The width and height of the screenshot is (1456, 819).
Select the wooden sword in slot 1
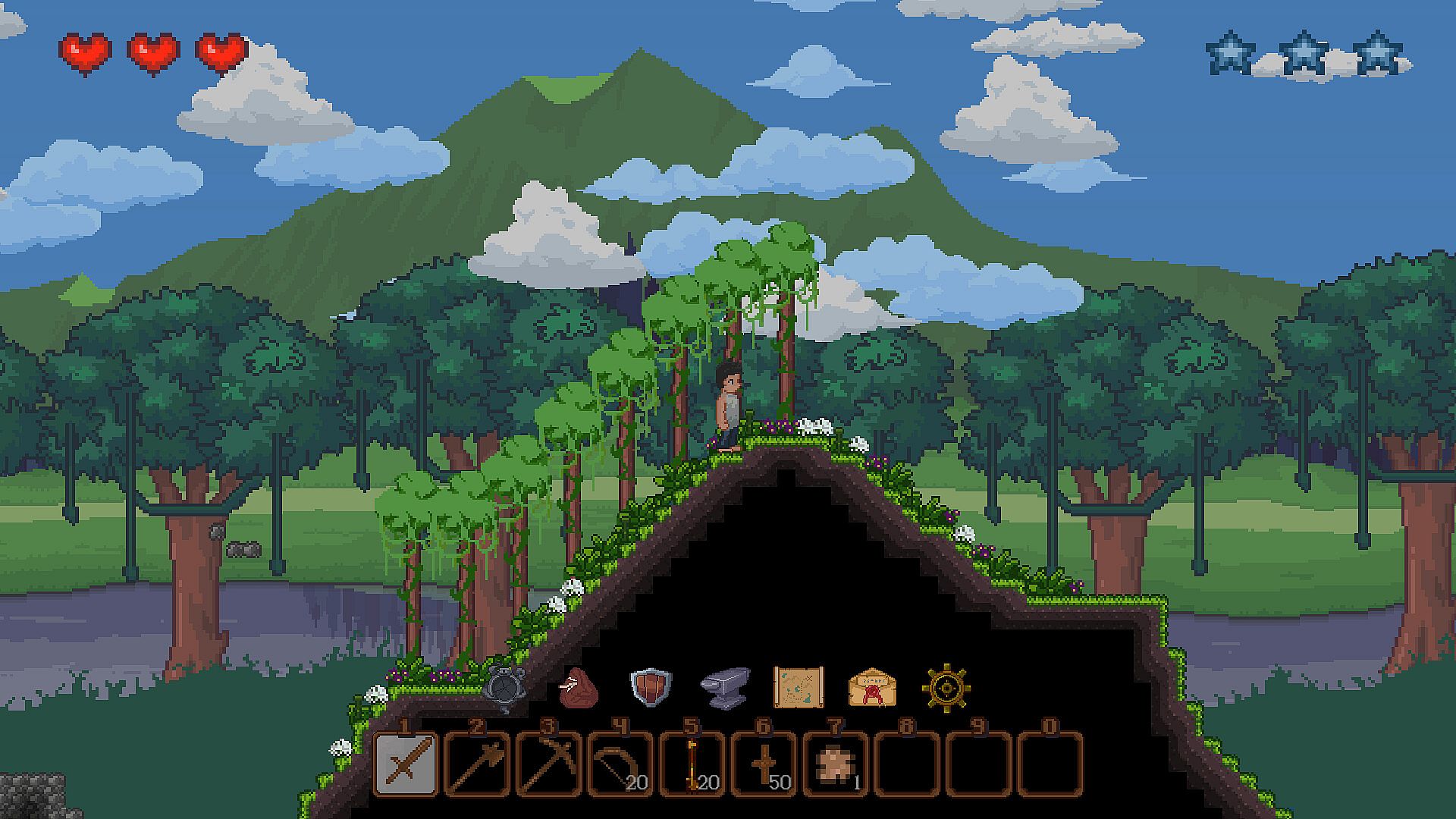point(406,764)
